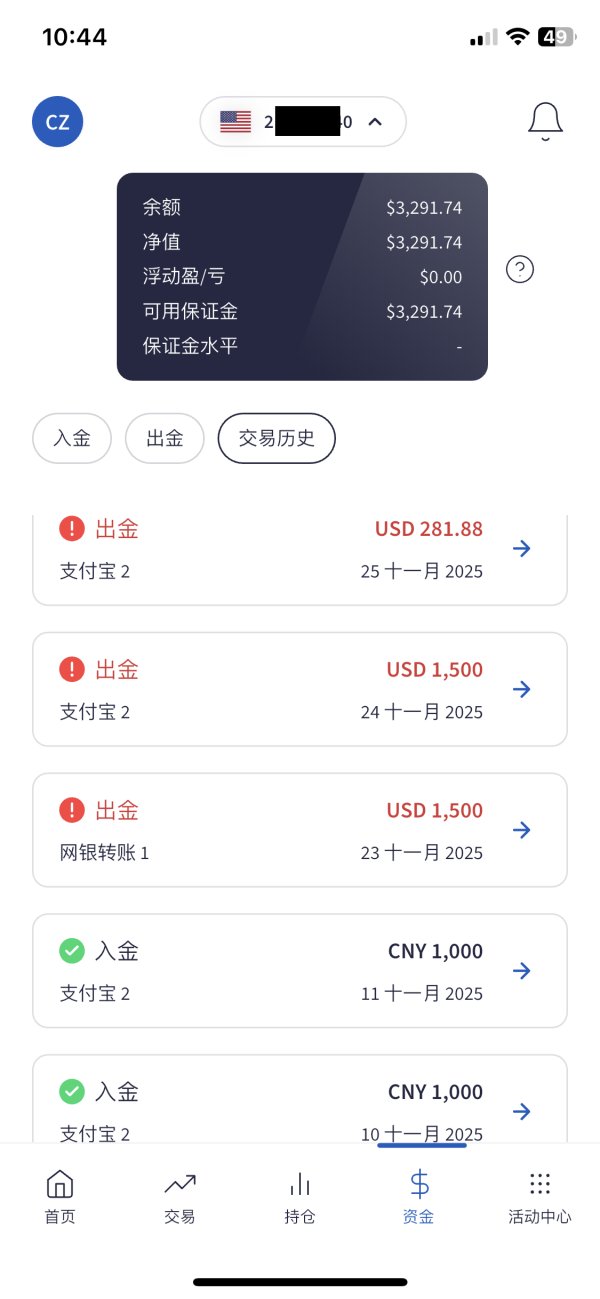
Task: Select the 资金 tab
Action: [x=420, y=1198]
